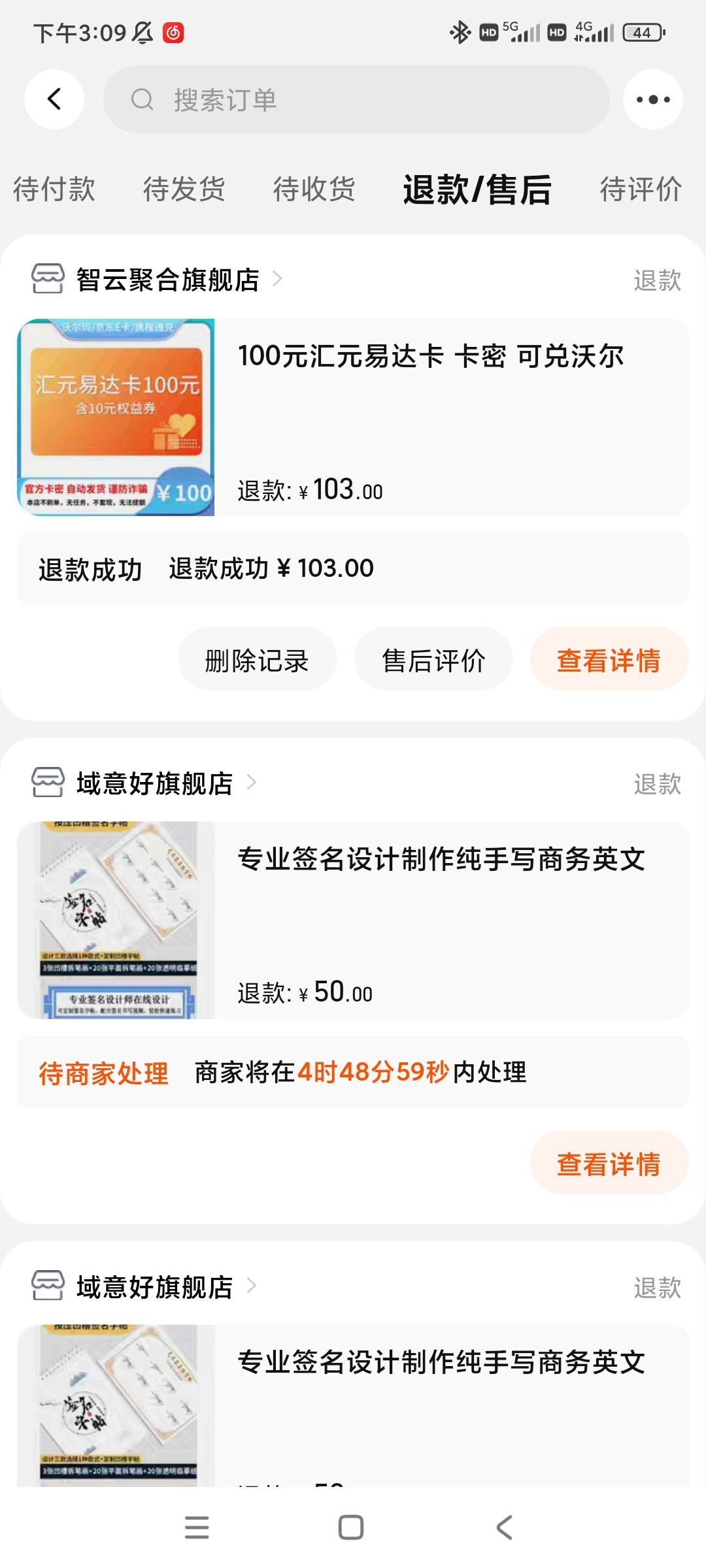Image resolution: width=706 pixels, height=1568 pixels.
Task: Click the 智云聚合旗舰店 store icon
Action: (47, 280)
